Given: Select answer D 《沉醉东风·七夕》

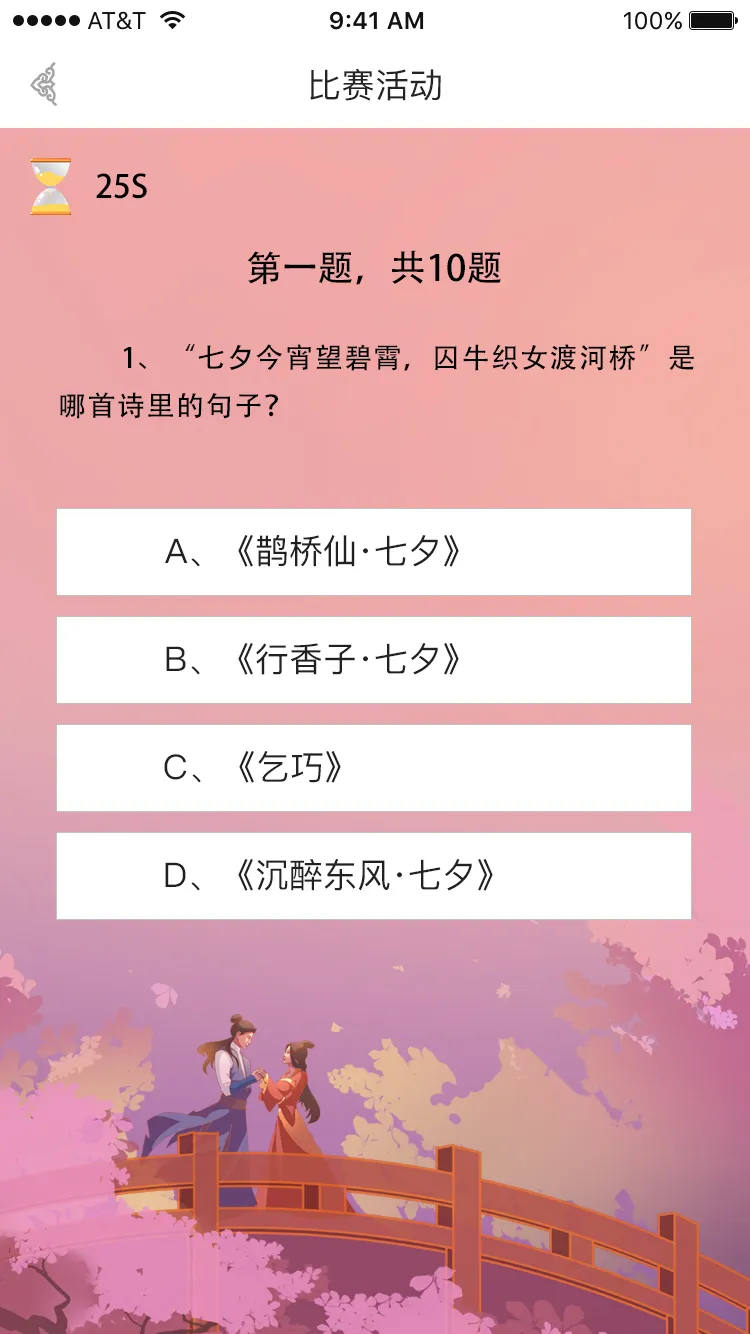Looking at the screenshot, I should point(373,876).
